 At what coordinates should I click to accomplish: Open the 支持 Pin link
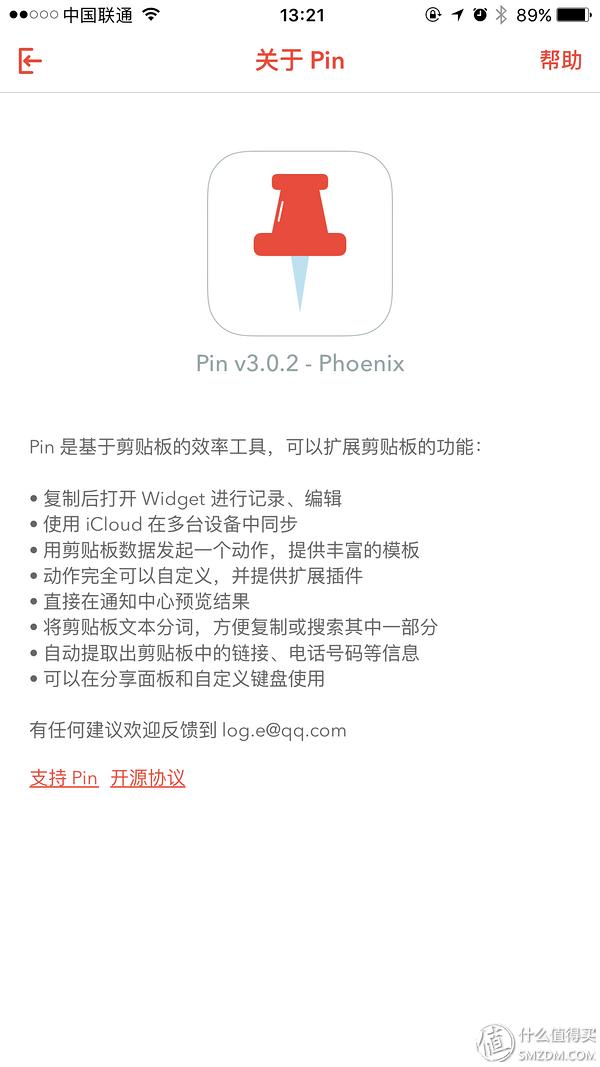point(64,778)
